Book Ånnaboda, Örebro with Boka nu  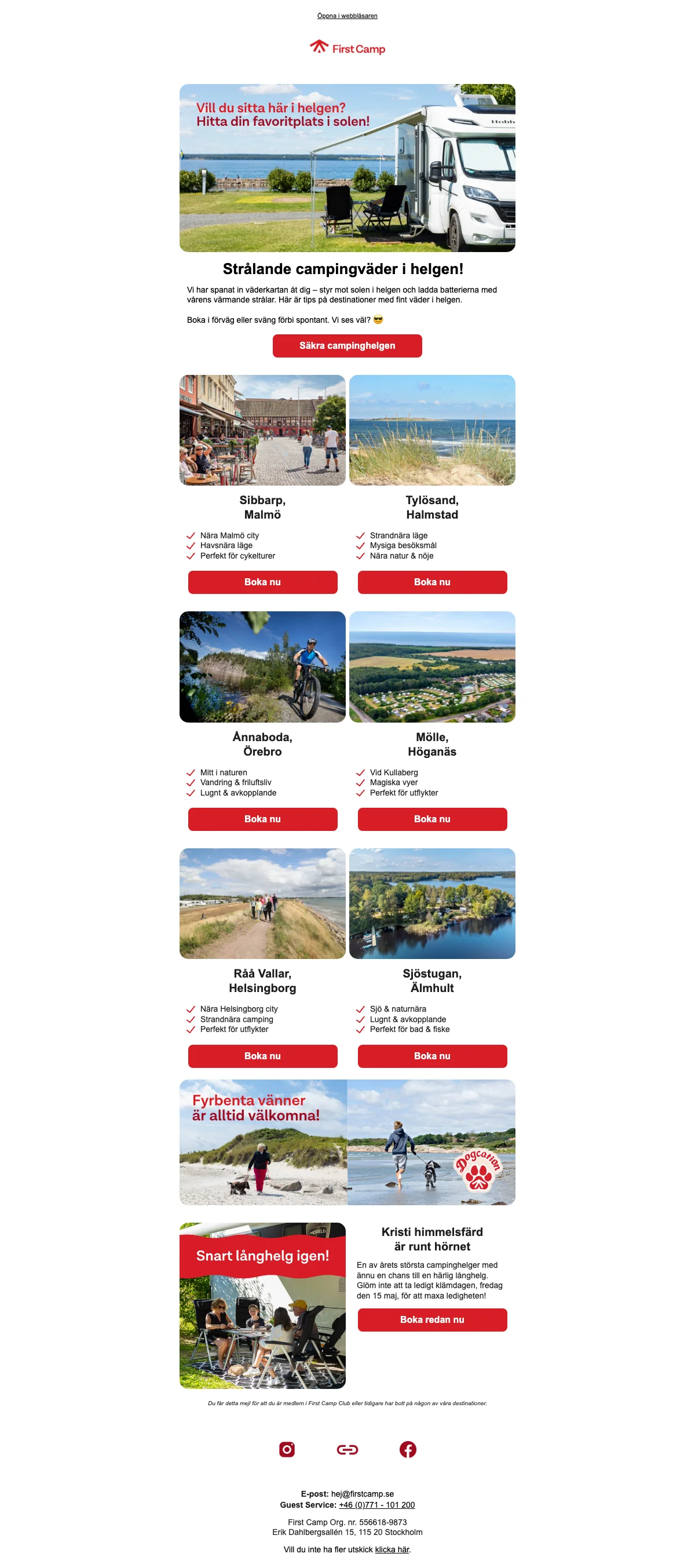(262, 819)
